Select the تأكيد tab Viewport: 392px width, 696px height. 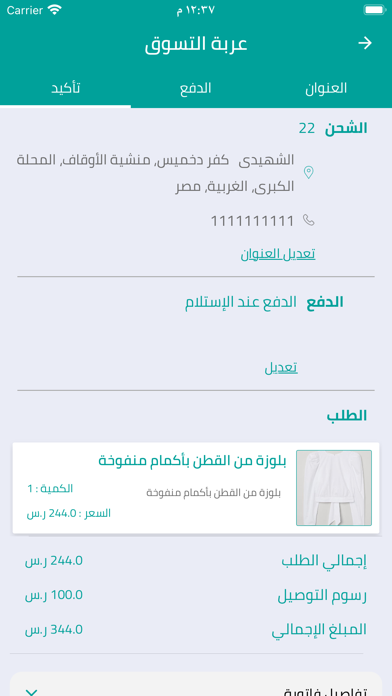point(65,88)
